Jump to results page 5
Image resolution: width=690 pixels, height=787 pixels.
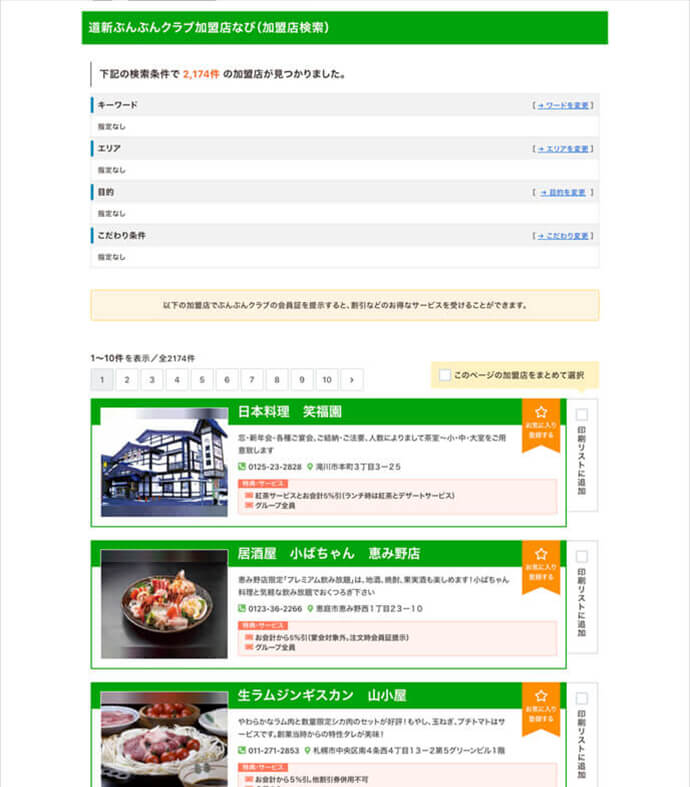[x=202, y=380]
